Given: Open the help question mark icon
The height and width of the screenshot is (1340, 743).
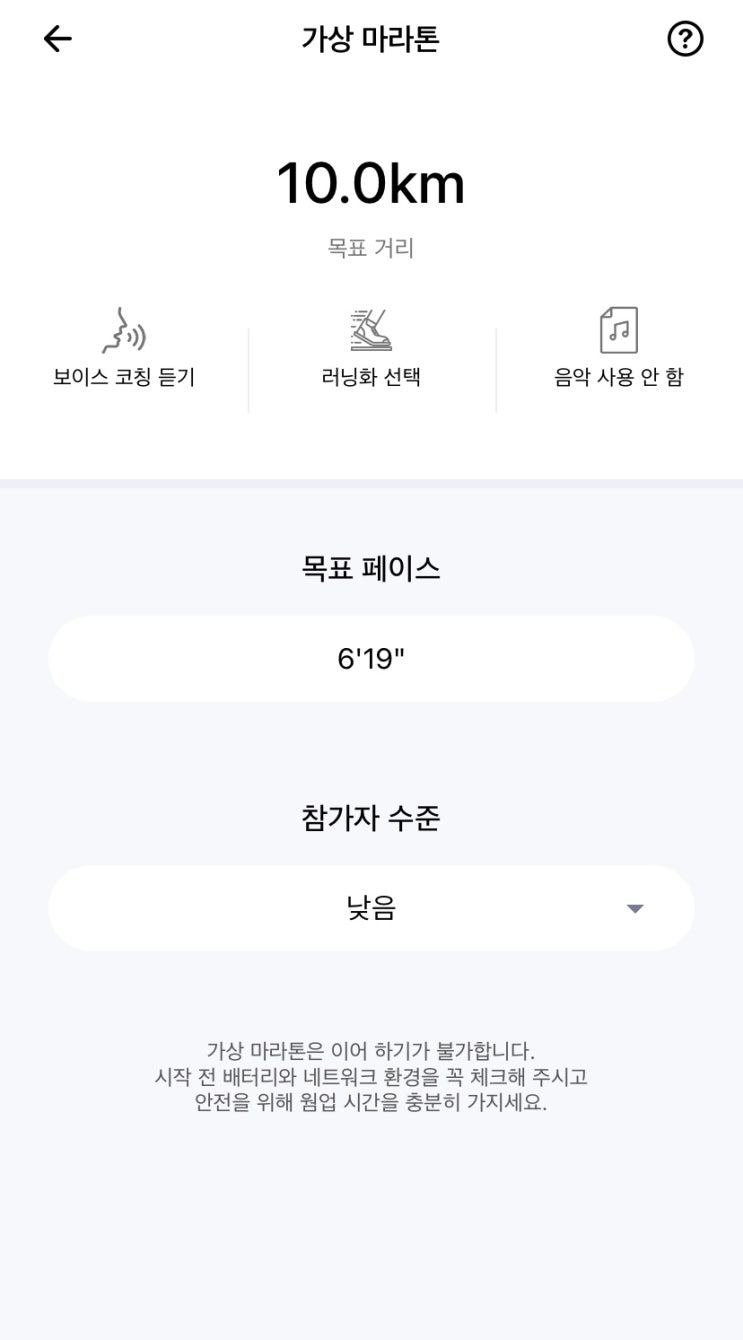Looking at the screenshot, I should click(x=685, y=39).
